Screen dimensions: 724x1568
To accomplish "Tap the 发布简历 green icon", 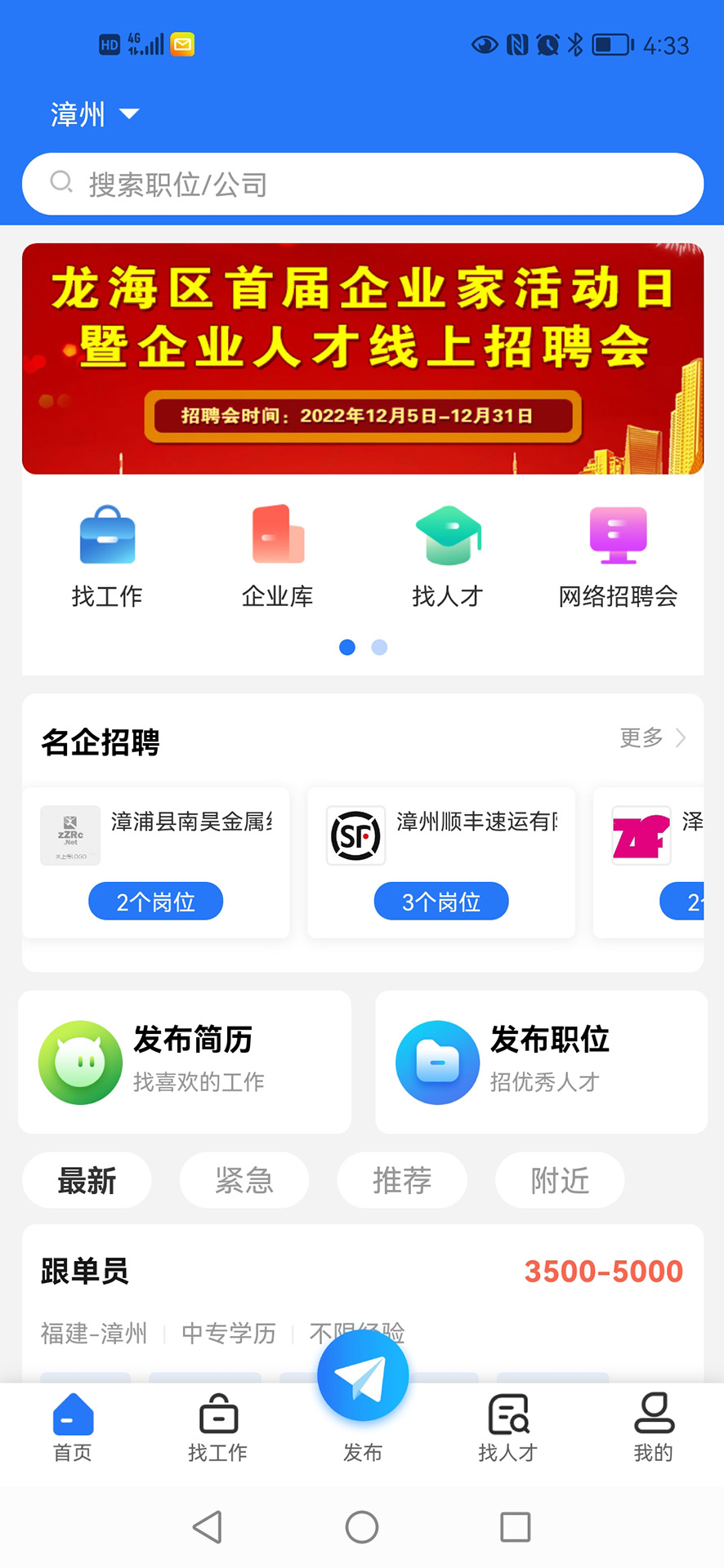I will tap(80, 1062).
